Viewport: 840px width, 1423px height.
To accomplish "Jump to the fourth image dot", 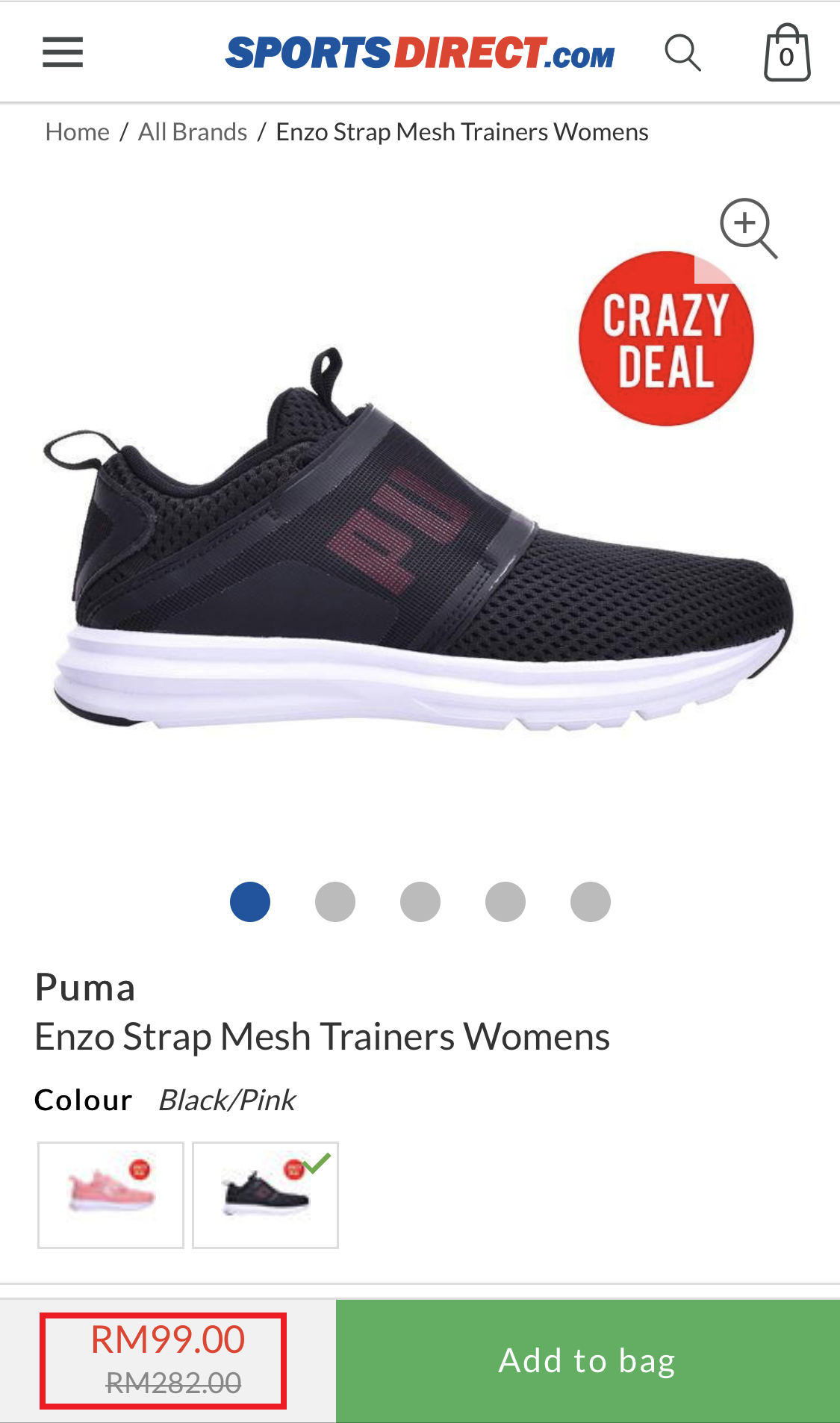I will (x=505, y=902).
